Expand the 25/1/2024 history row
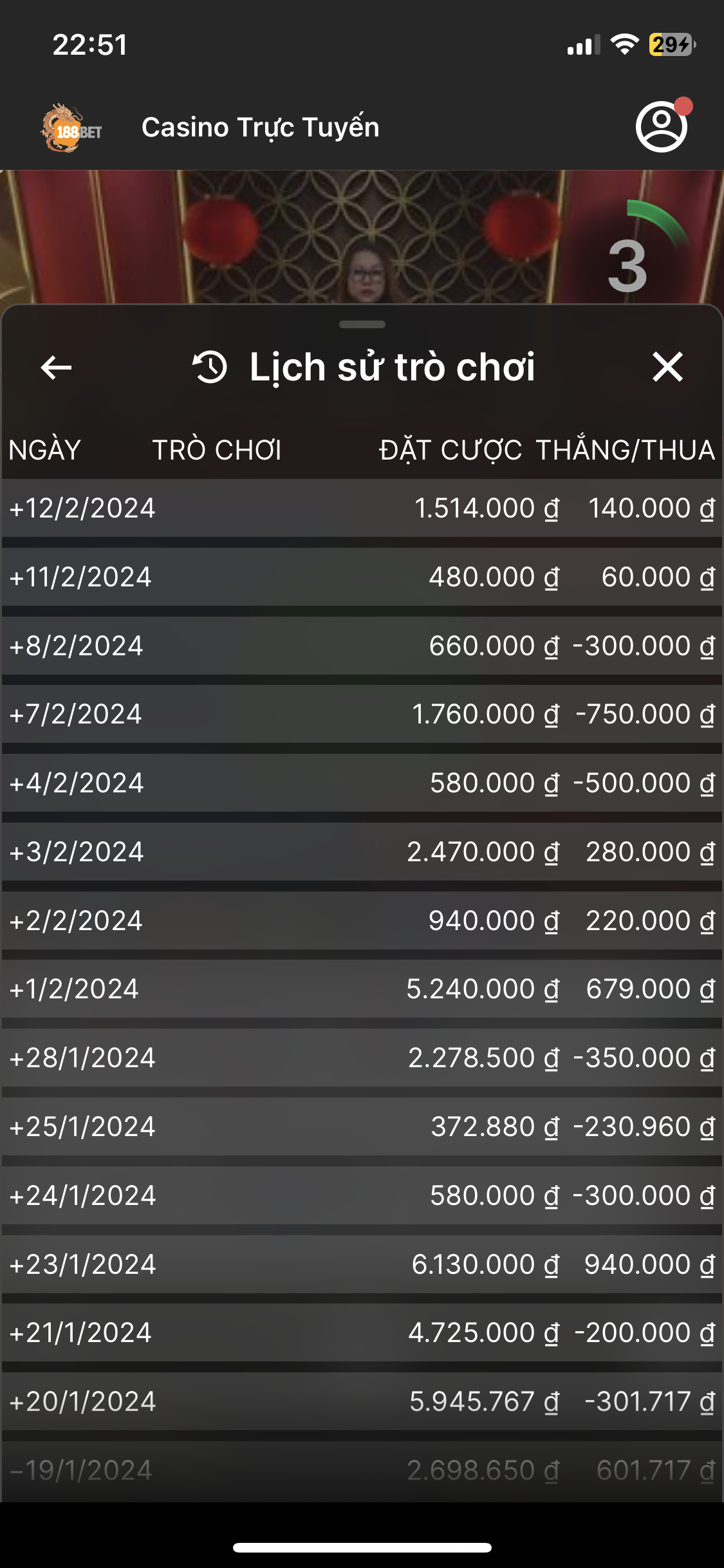This screenshot has width=724, height=1568. [82, 1127]
